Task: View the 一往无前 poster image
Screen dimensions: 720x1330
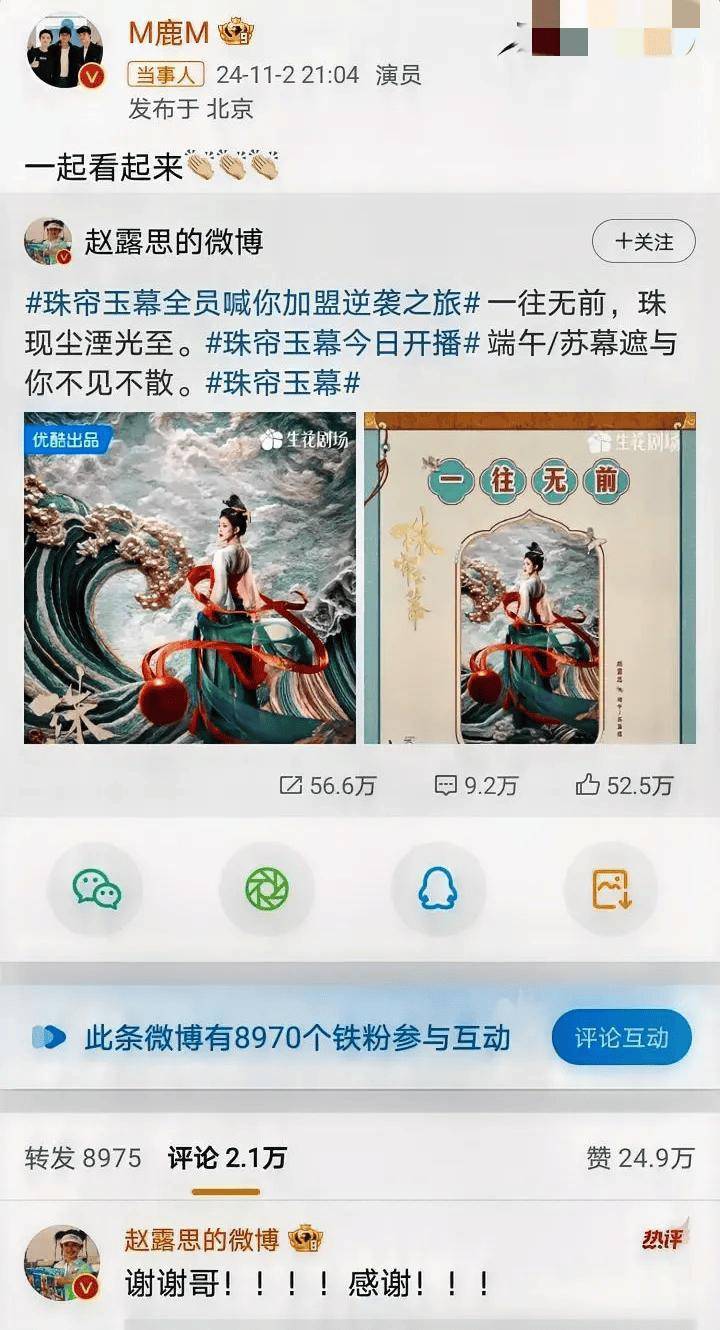Action: pos(529,578)
